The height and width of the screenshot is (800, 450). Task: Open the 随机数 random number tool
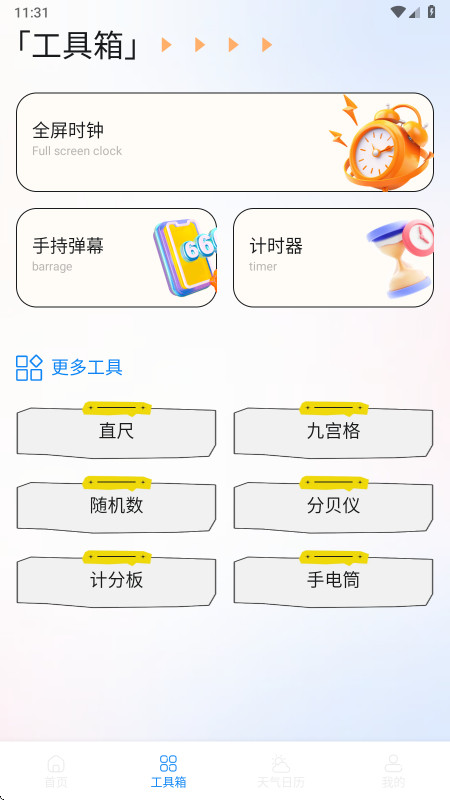coord(116,505)
